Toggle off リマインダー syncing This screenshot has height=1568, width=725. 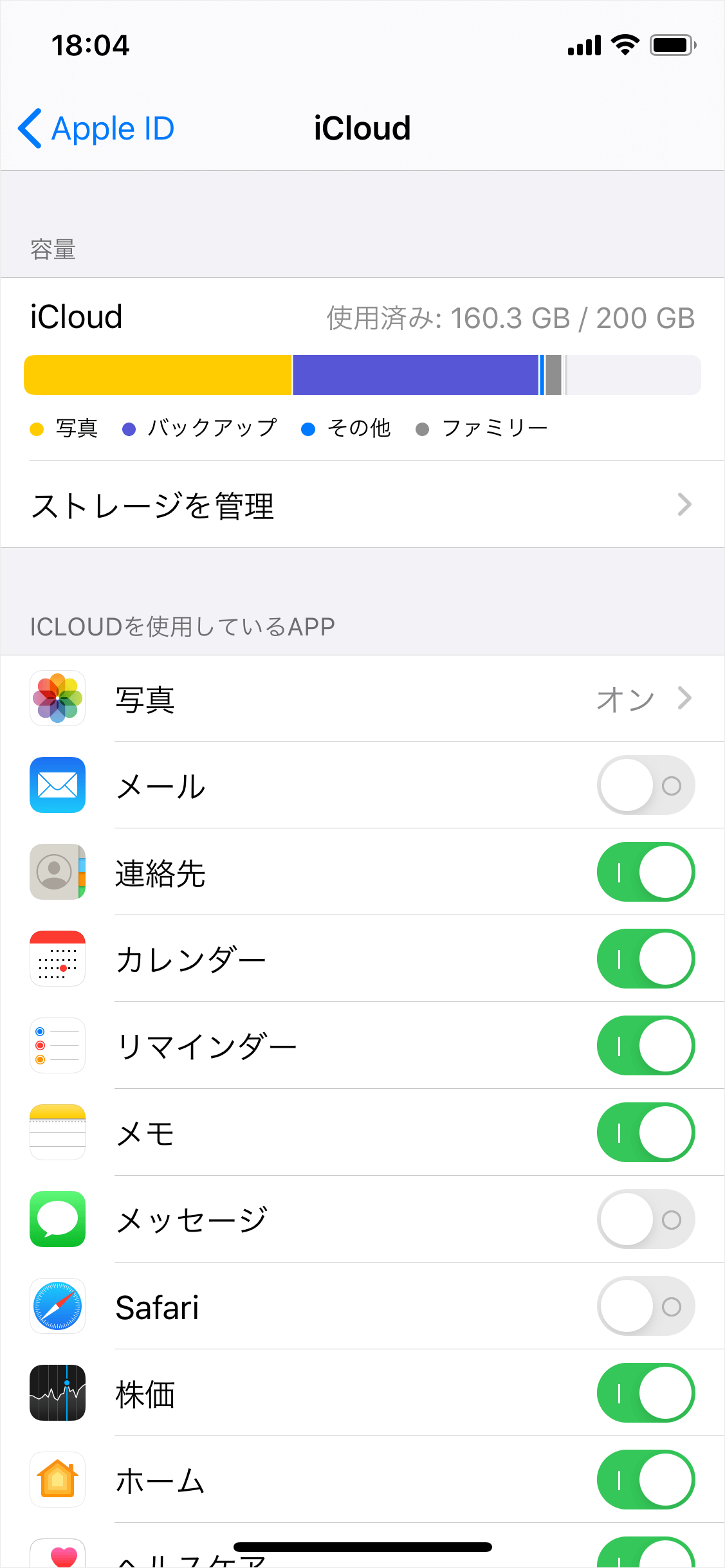click(x=645, y=1046)
